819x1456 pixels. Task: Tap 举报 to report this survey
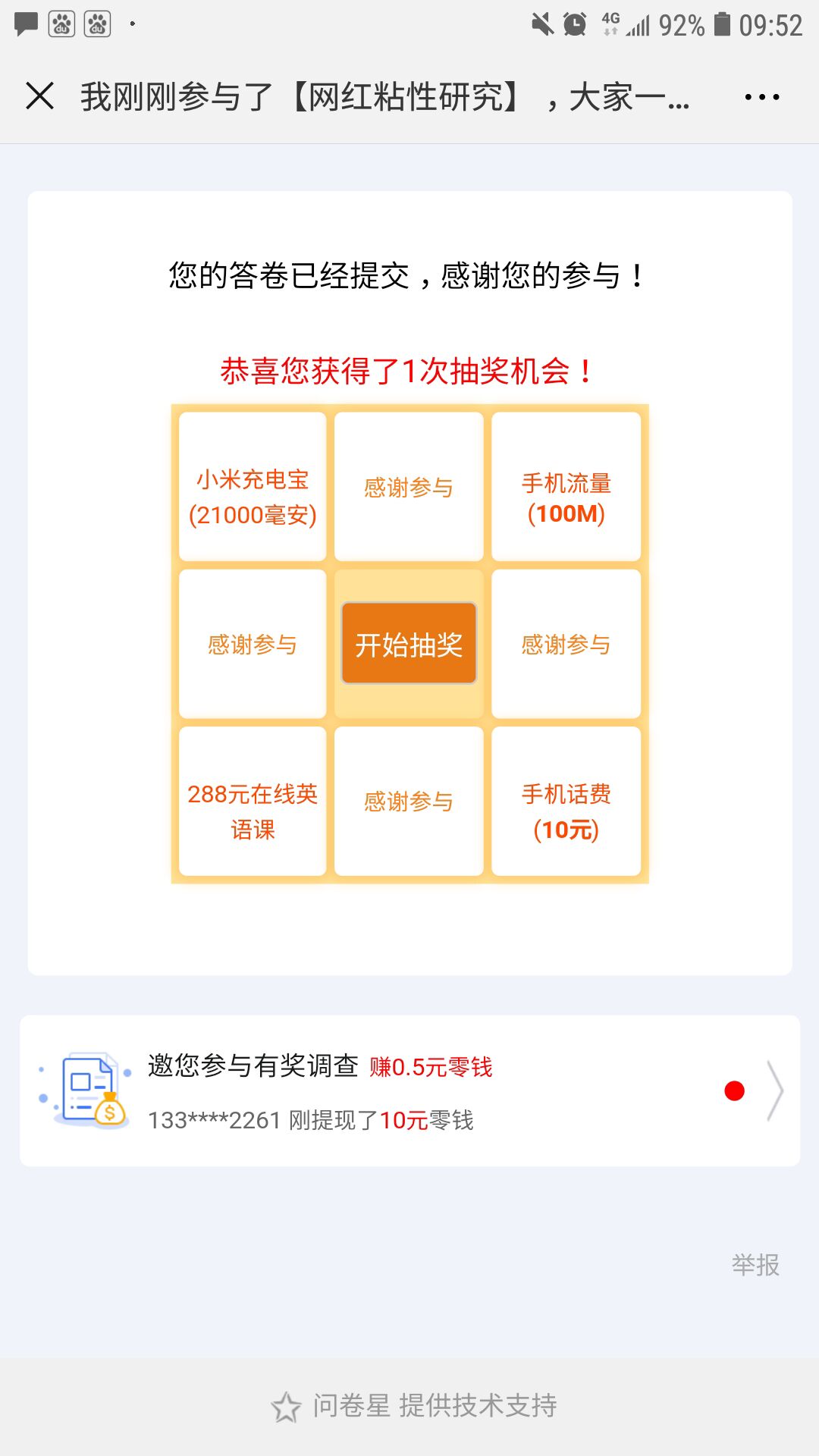pyautogui.click(x=755, y=1264)
